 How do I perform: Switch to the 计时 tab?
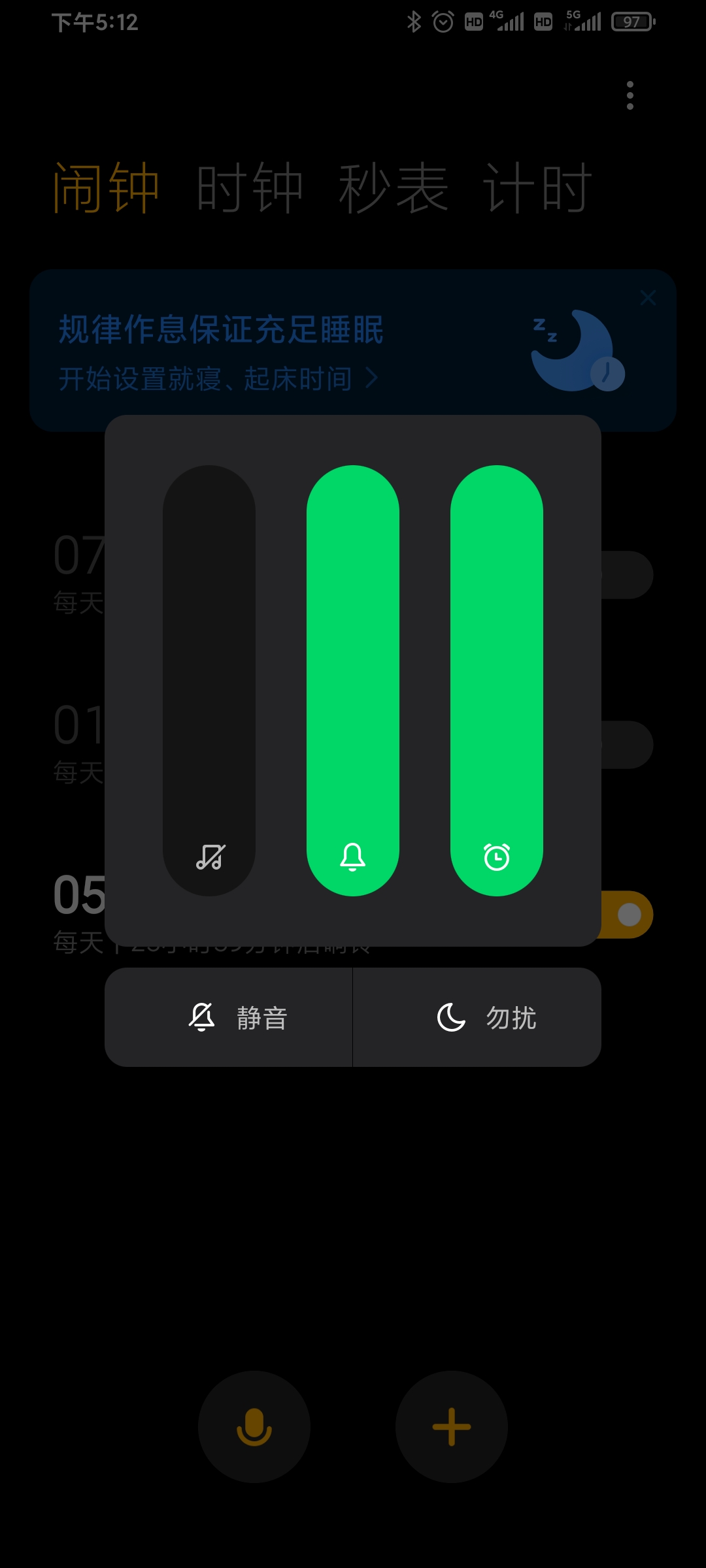(x=537, y=188)
